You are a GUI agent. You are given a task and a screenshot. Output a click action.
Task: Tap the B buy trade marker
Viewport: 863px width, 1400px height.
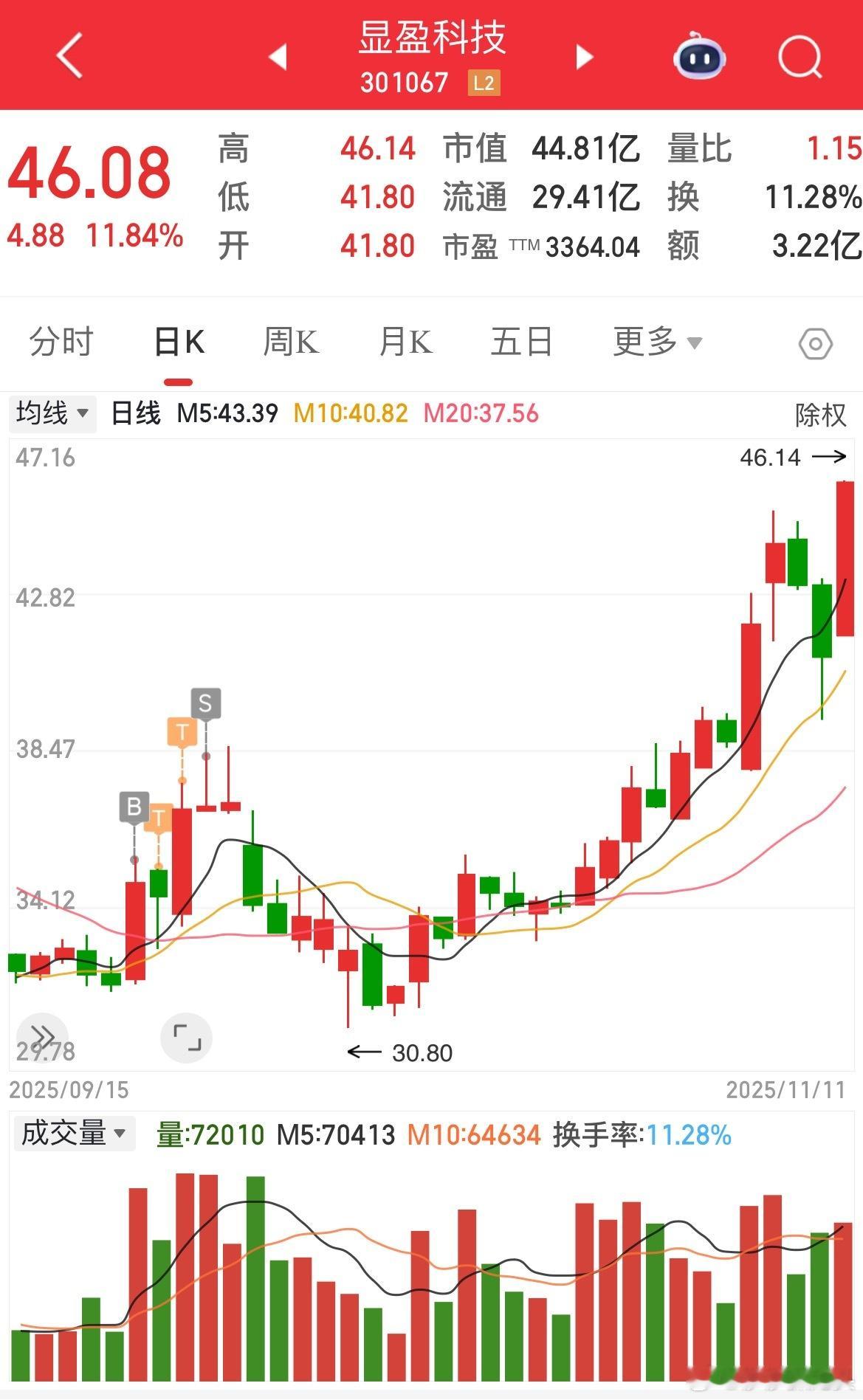tap(134, 807)
